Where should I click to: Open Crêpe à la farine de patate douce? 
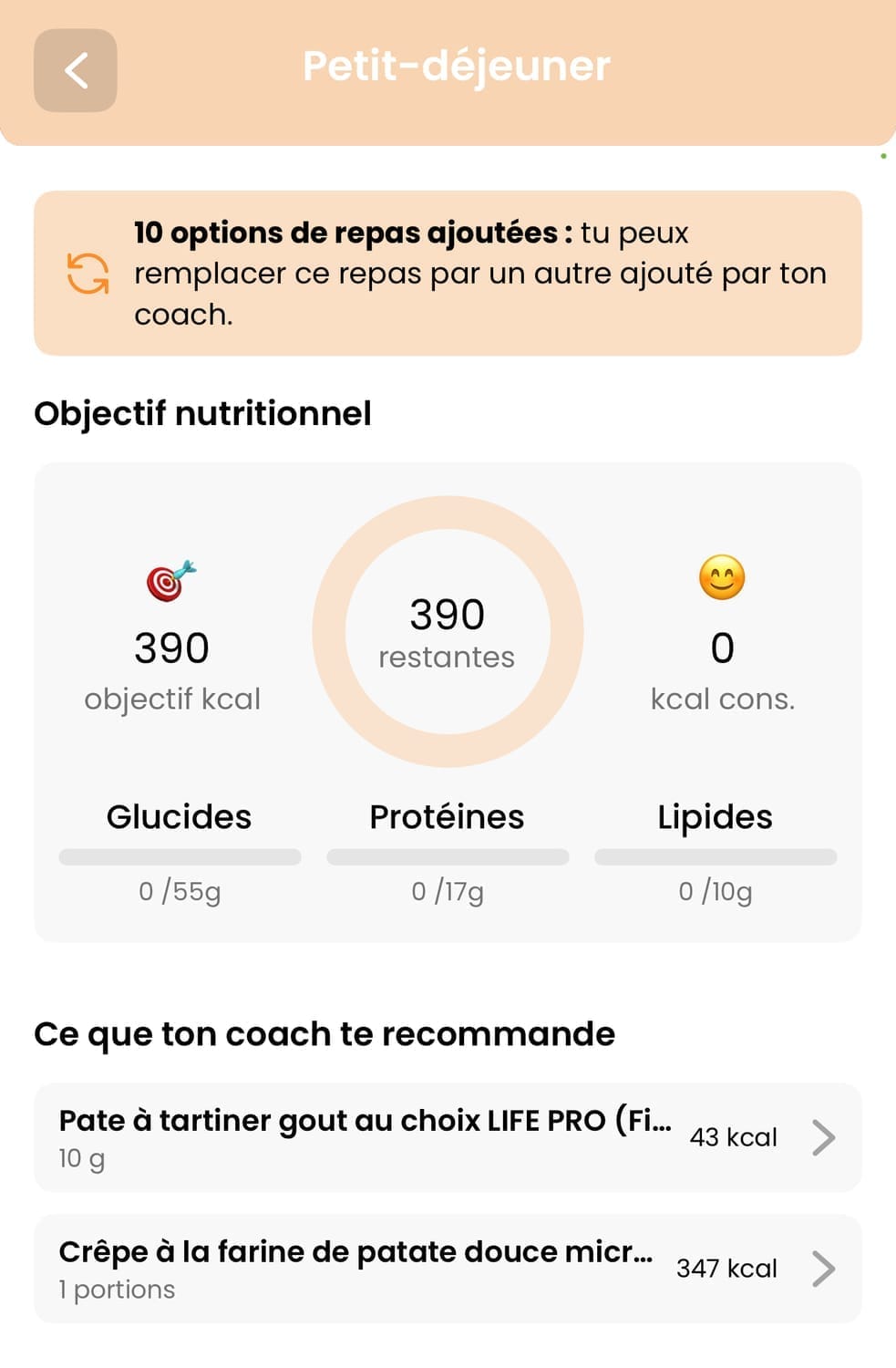448,1269
